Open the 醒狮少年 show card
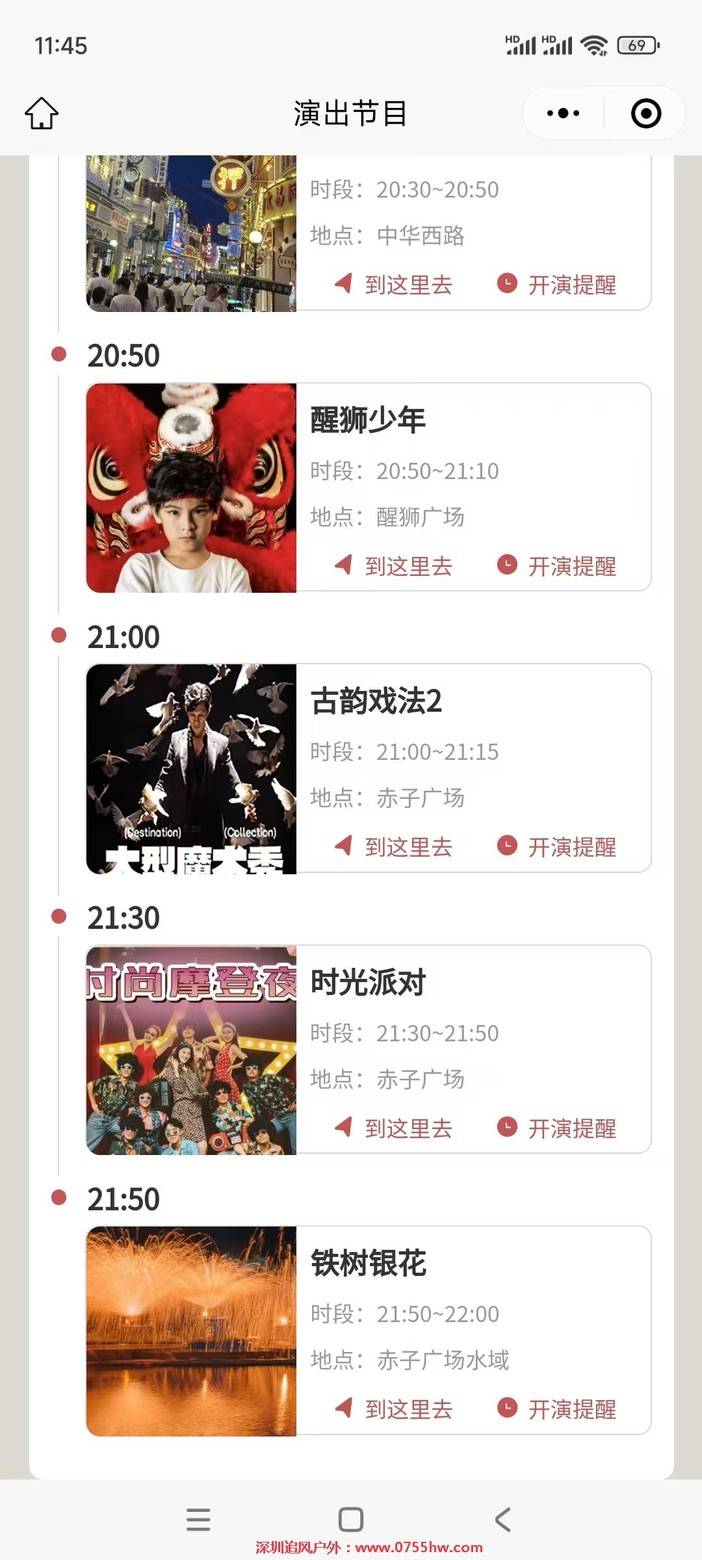702x1560 pixels. coord(368,421)
